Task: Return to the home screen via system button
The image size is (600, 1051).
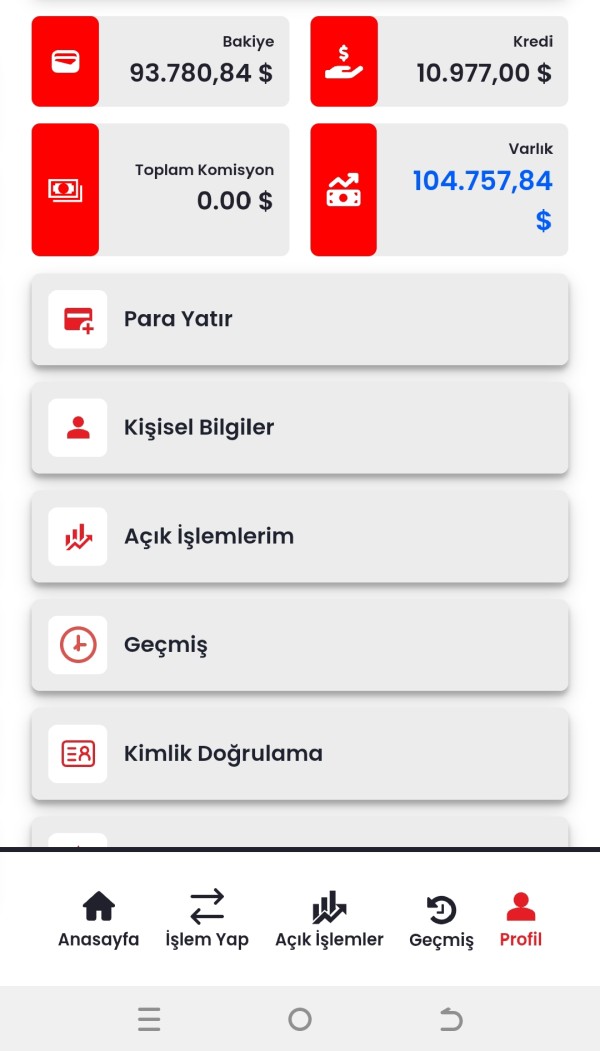Action: click(x=299, y=1019)
